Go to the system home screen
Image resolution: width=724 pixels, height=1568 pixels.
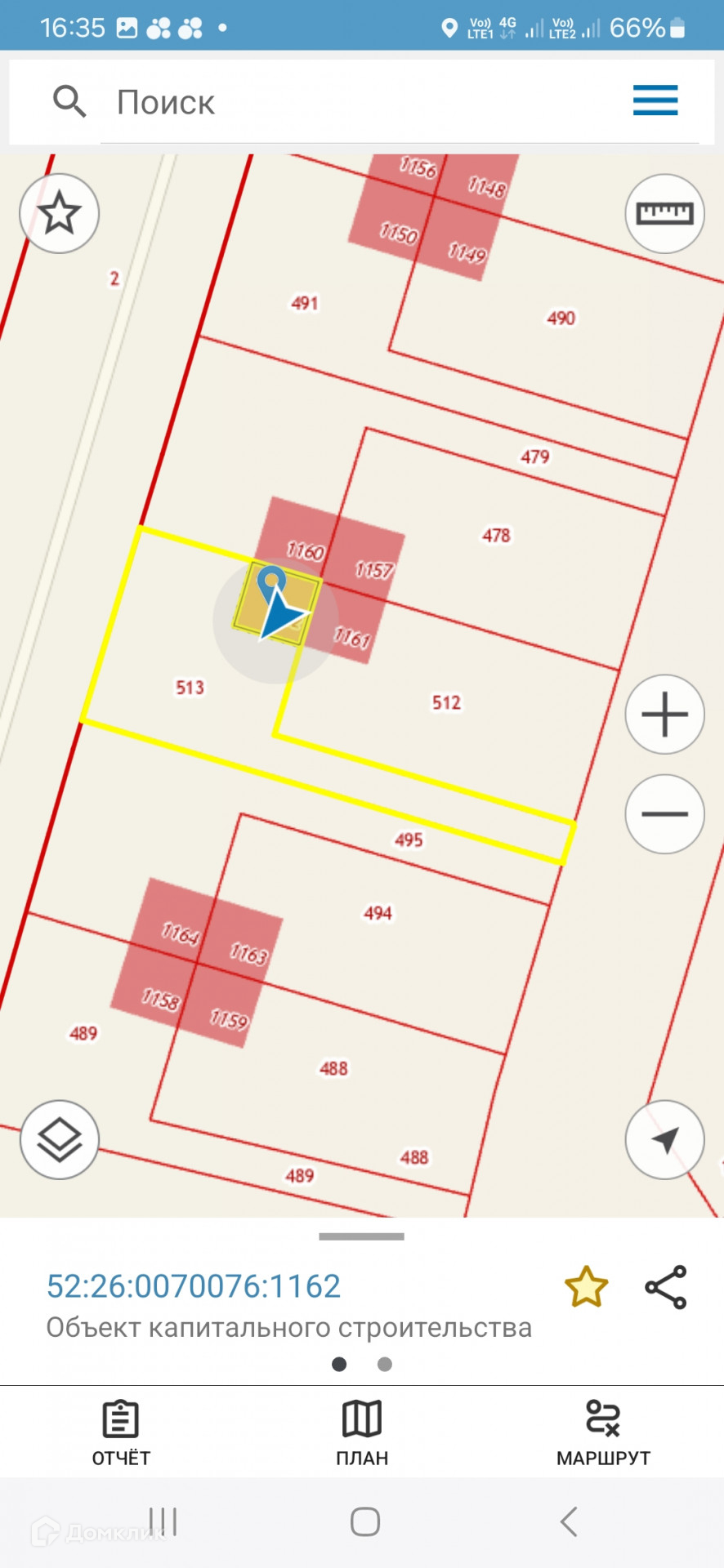click(x=364, y=1521)
